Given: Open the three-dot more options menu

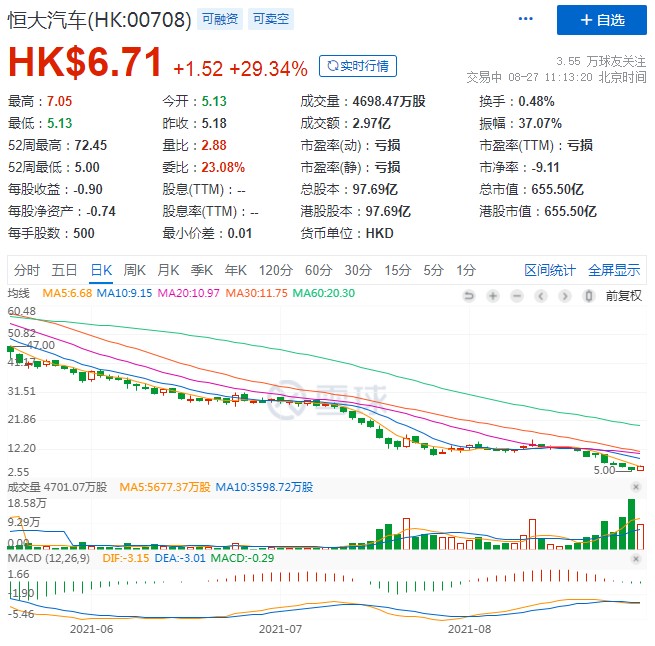Looking at the screenshot, I should 526,19.
